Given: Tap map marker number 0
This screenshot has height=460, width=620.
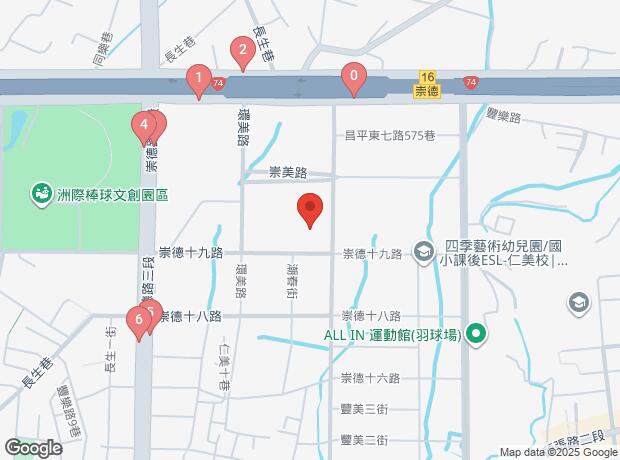Looking at the screenshot, I should point(353,76).
